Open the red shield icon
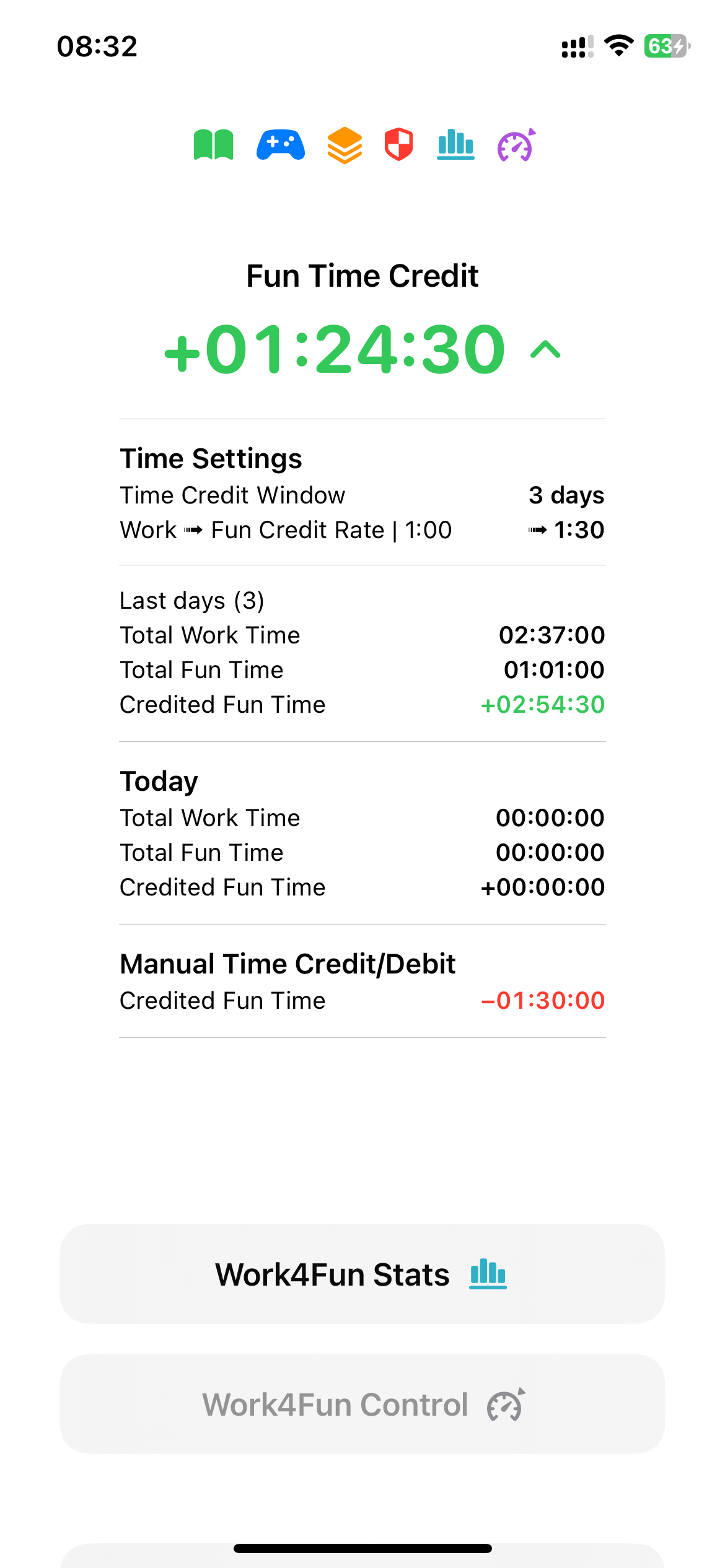725x1568 pixels. point(398,145)
